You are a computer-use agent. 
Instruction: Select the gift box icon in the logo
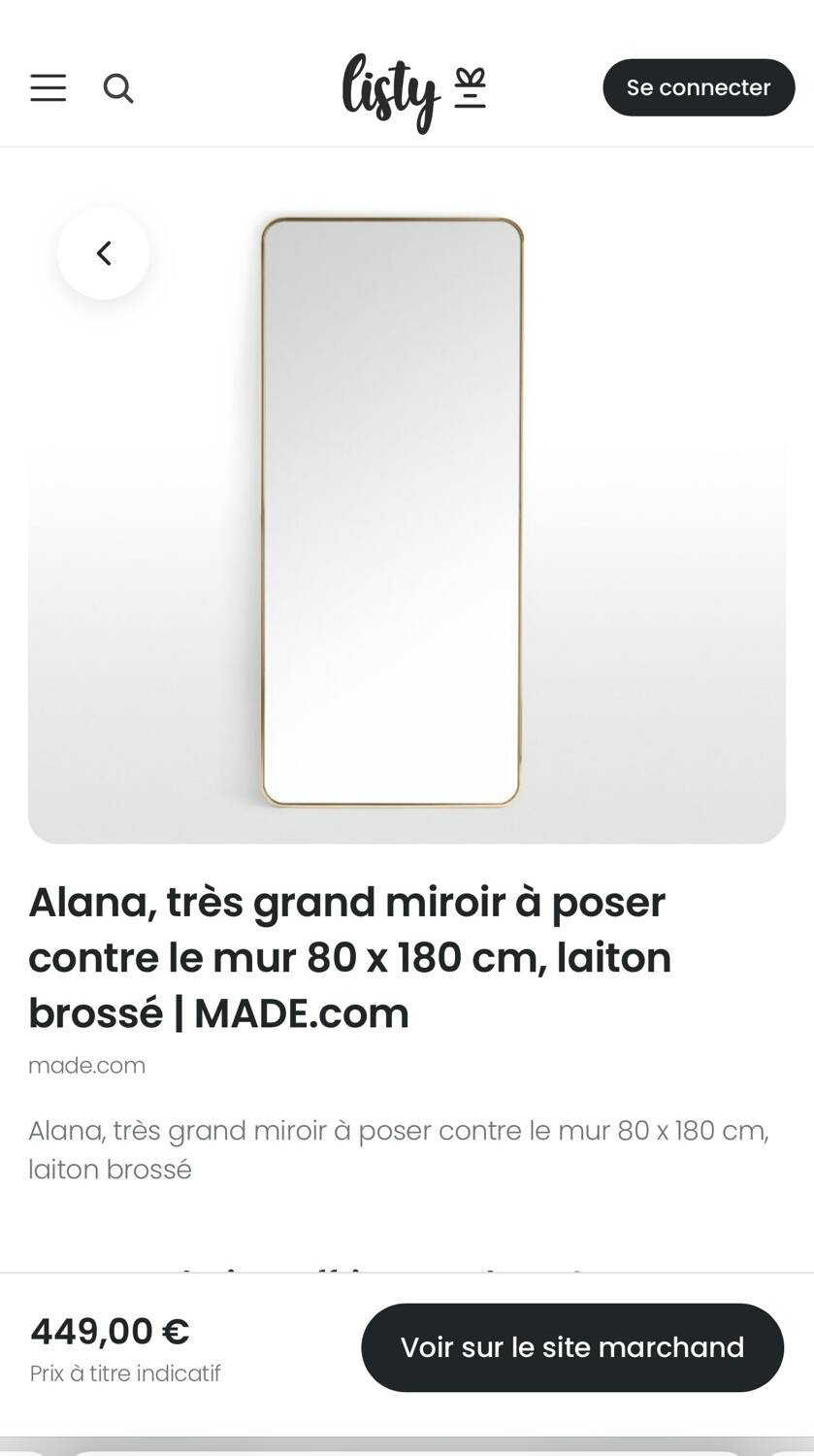(x=470, y=85)
